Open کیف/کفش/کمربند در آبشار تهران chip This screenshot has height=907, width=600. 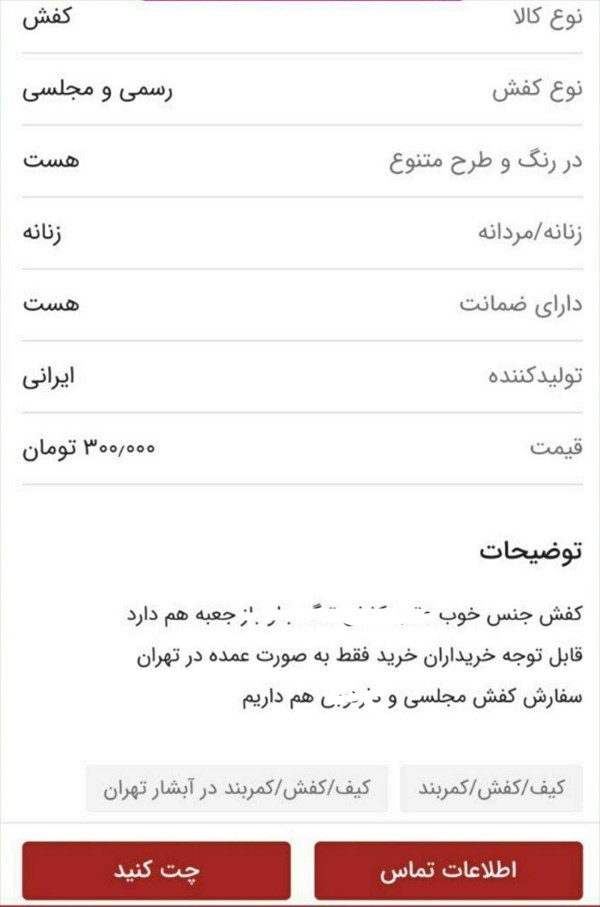[x=236, y=788]
